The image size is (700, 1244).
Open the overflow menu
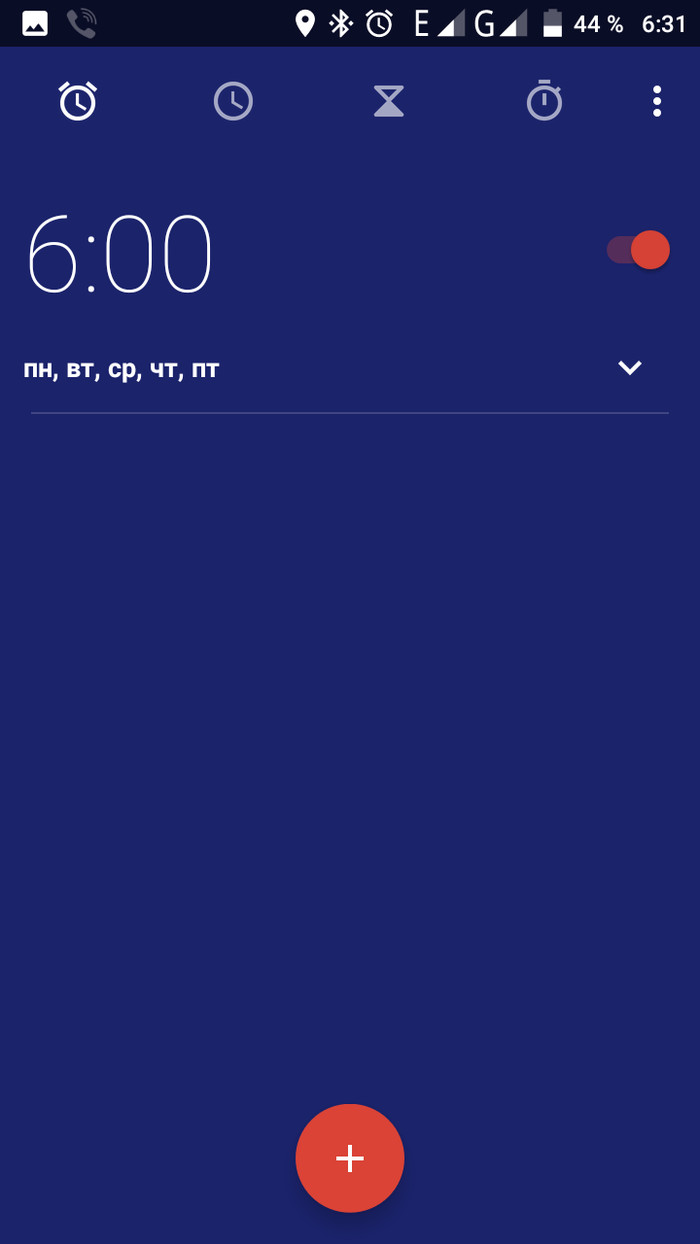pyautogui.click(x=657, y=101)
